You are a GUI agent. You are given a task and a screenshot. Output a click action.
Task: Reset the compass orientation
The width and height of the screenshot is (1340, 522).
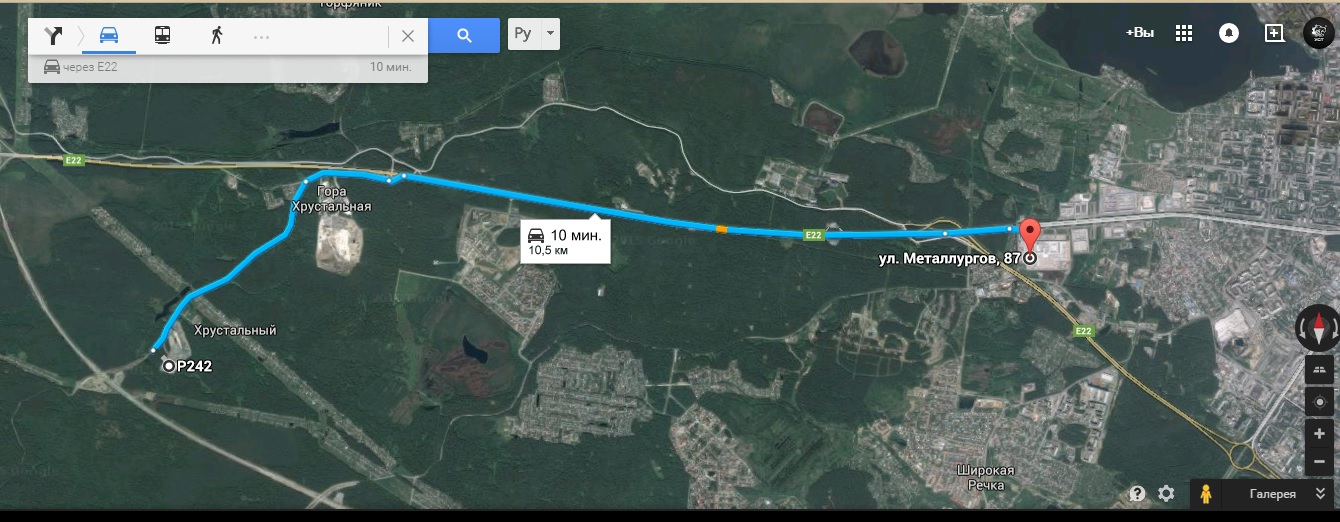[x=1319, y=328]
